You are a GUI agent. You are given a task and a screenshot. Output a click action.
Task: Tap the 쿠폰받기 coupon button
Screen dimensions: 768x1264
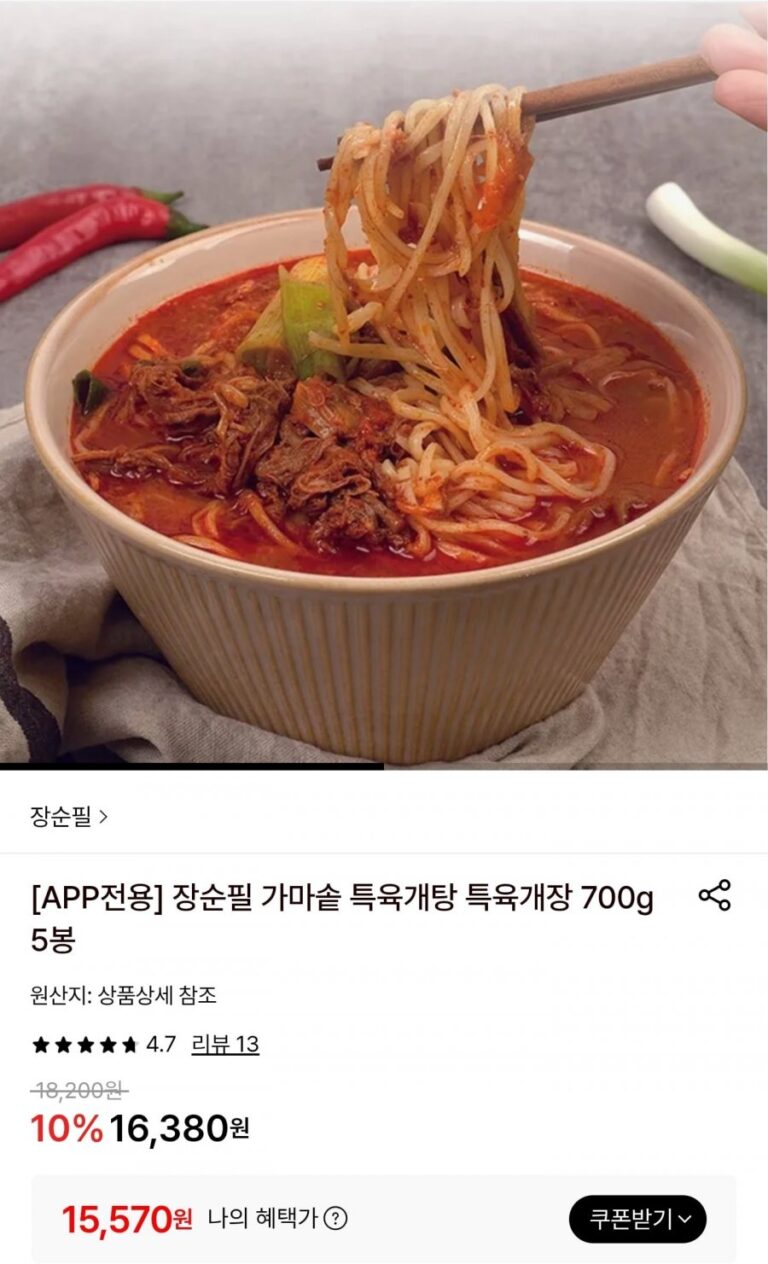(x=638, y=1219)
